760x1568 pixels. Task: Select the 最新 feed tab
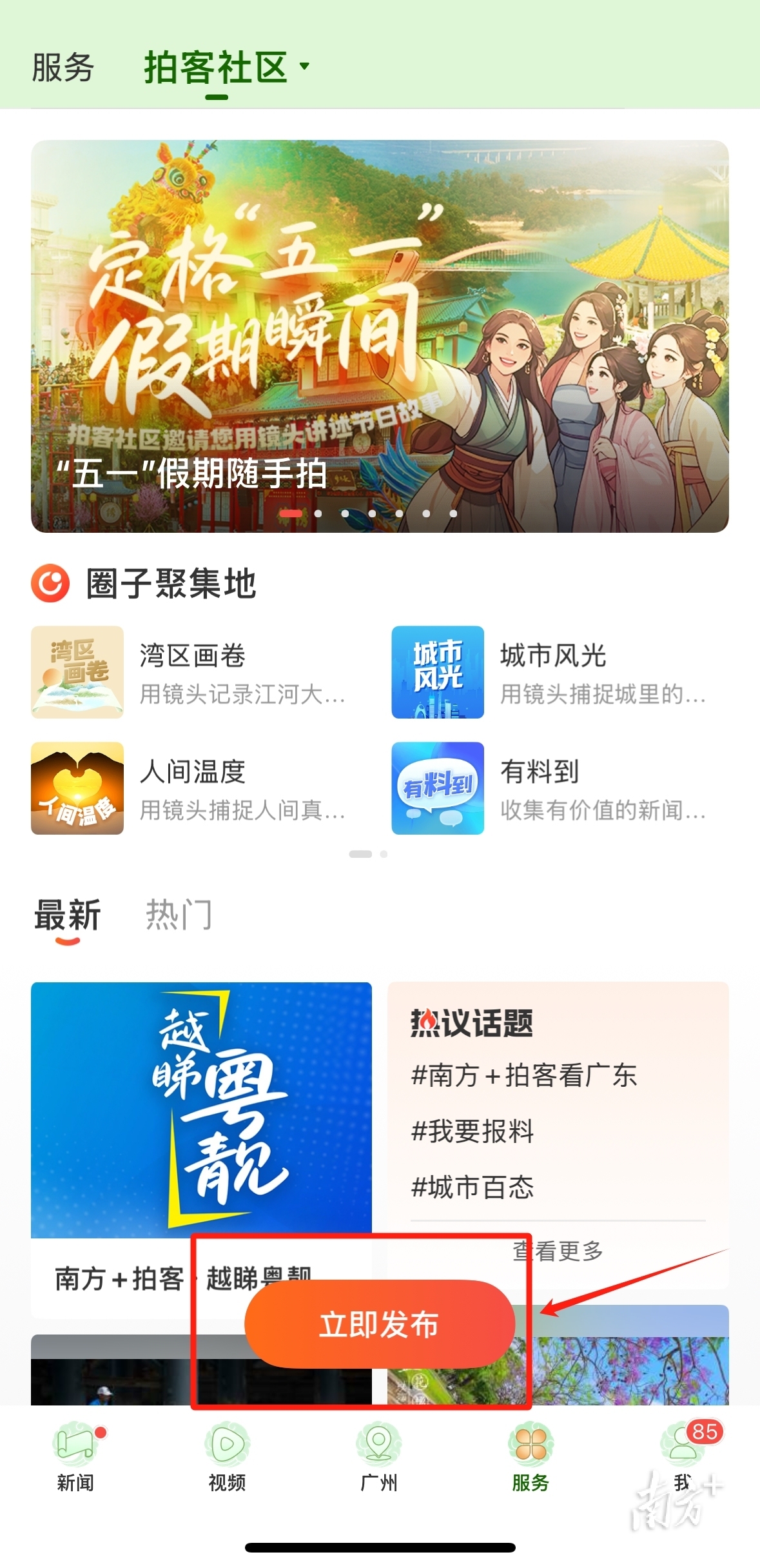tap(68, 916)
